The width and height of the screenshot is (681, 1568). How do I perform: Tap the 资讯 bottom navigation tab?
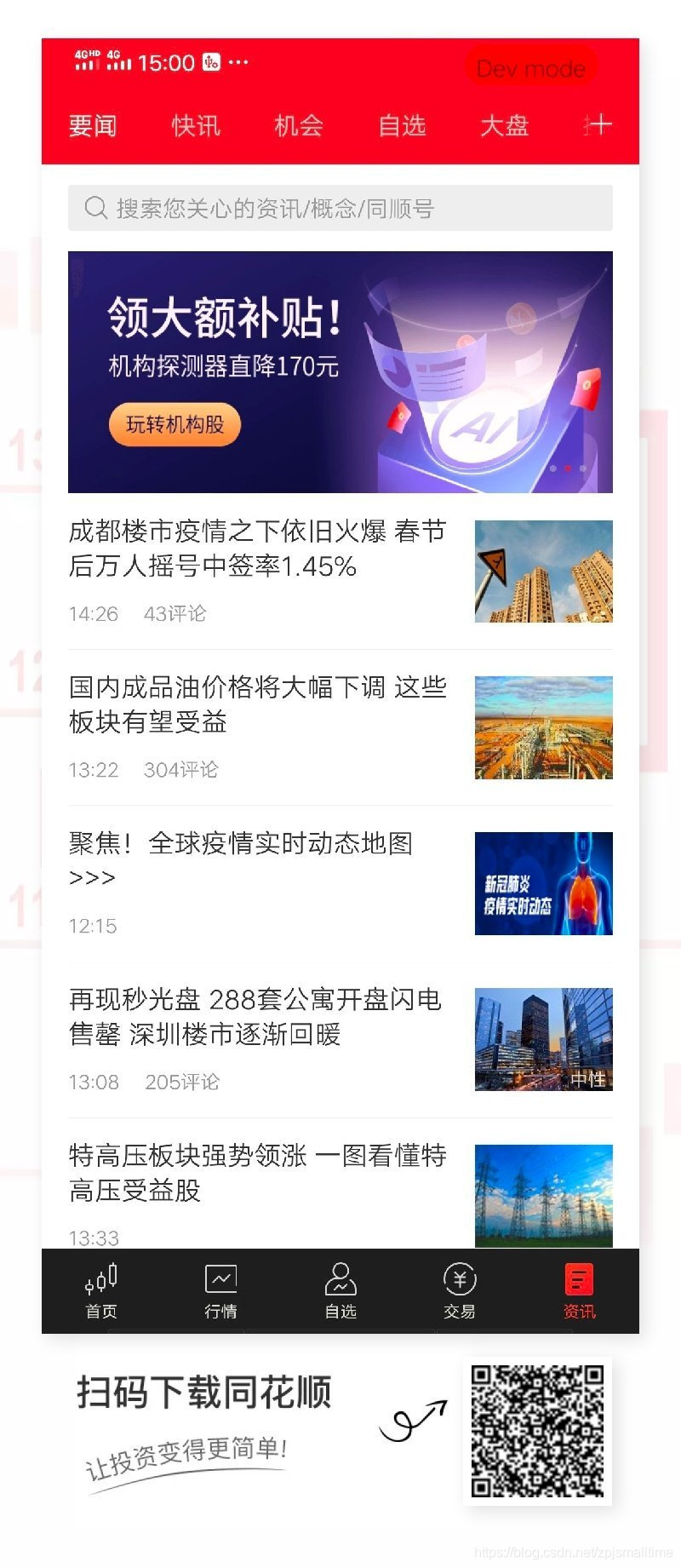click(x=579, y=1291)
